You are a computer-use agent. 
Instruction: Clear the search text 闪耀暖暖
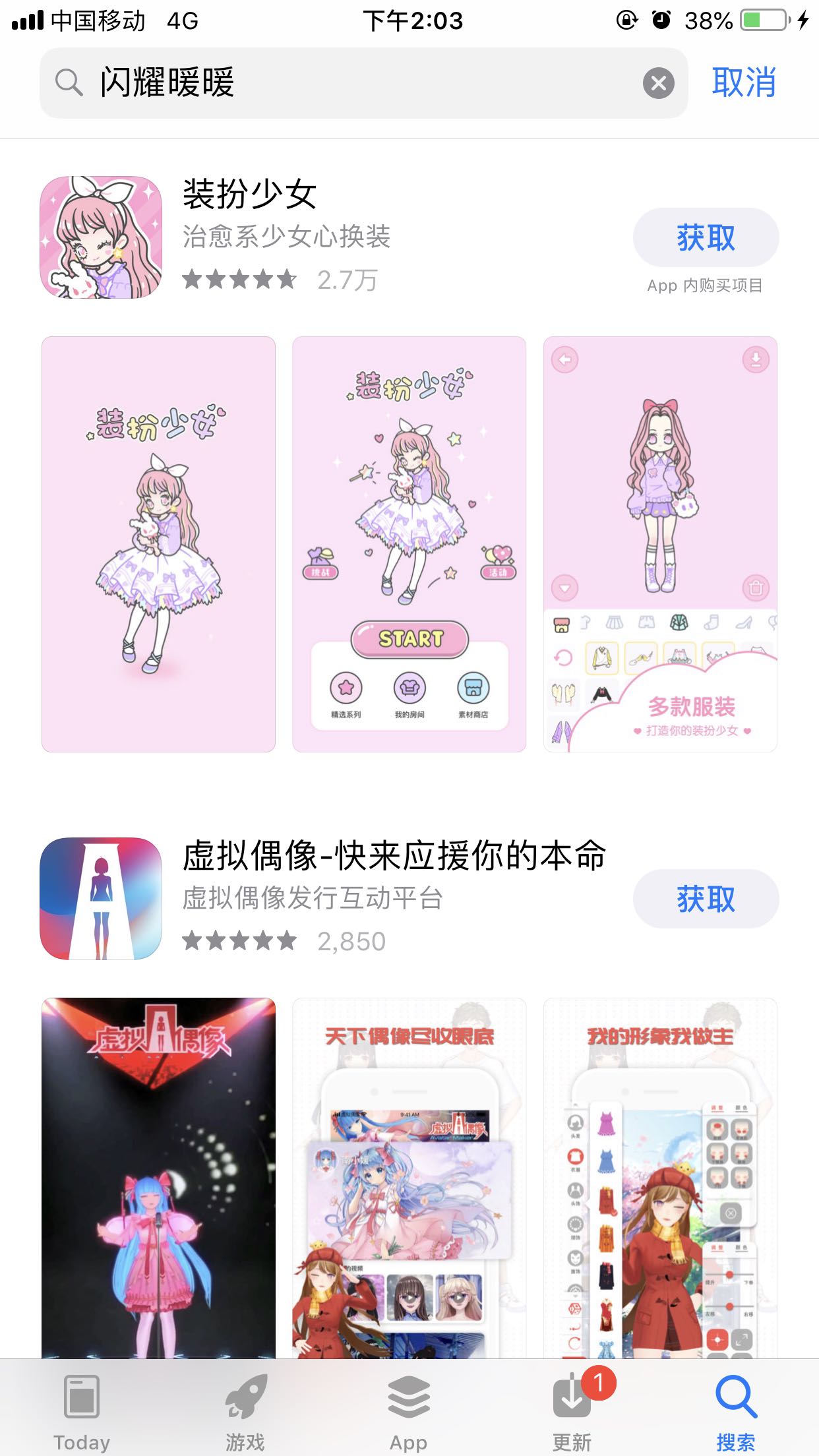coord(658,83)
